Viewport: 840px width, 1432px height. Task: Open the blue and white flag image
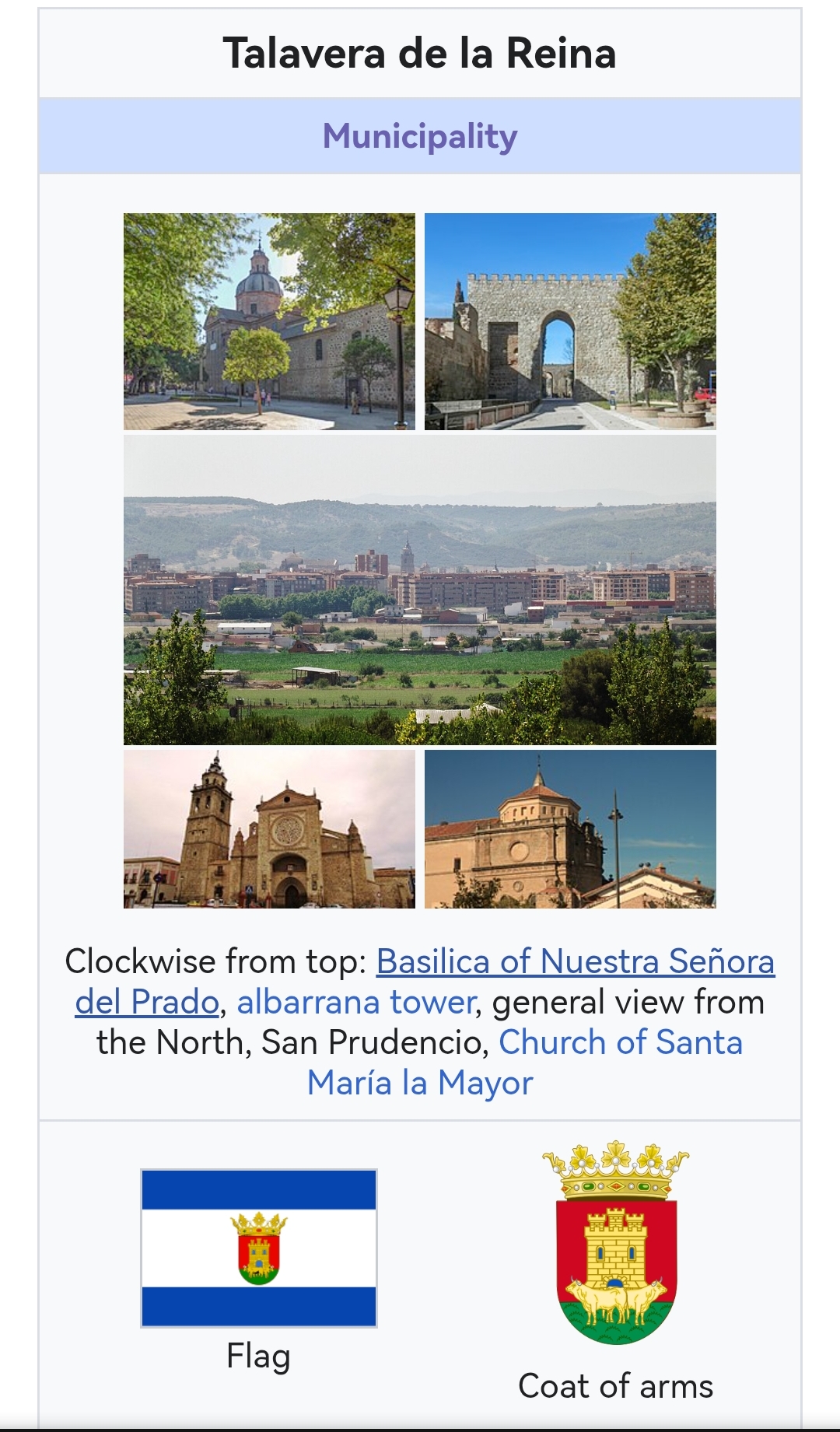(x=259, y=1248)
